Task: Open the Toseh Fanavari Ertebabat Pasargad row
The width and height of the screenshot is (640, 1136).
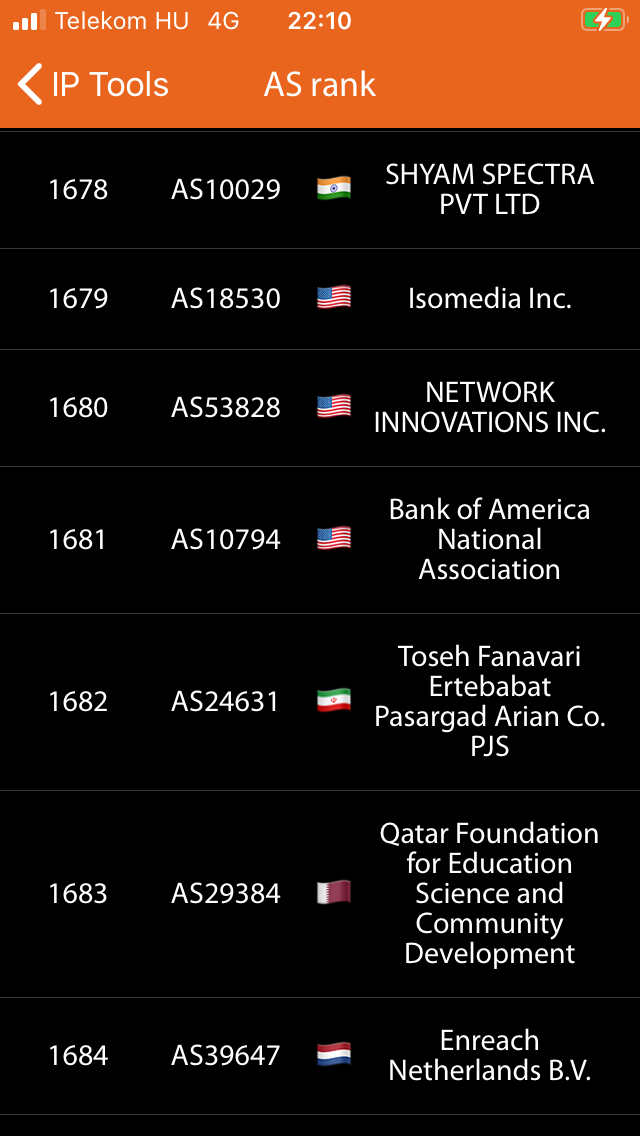Action: [x=320, y=702]
